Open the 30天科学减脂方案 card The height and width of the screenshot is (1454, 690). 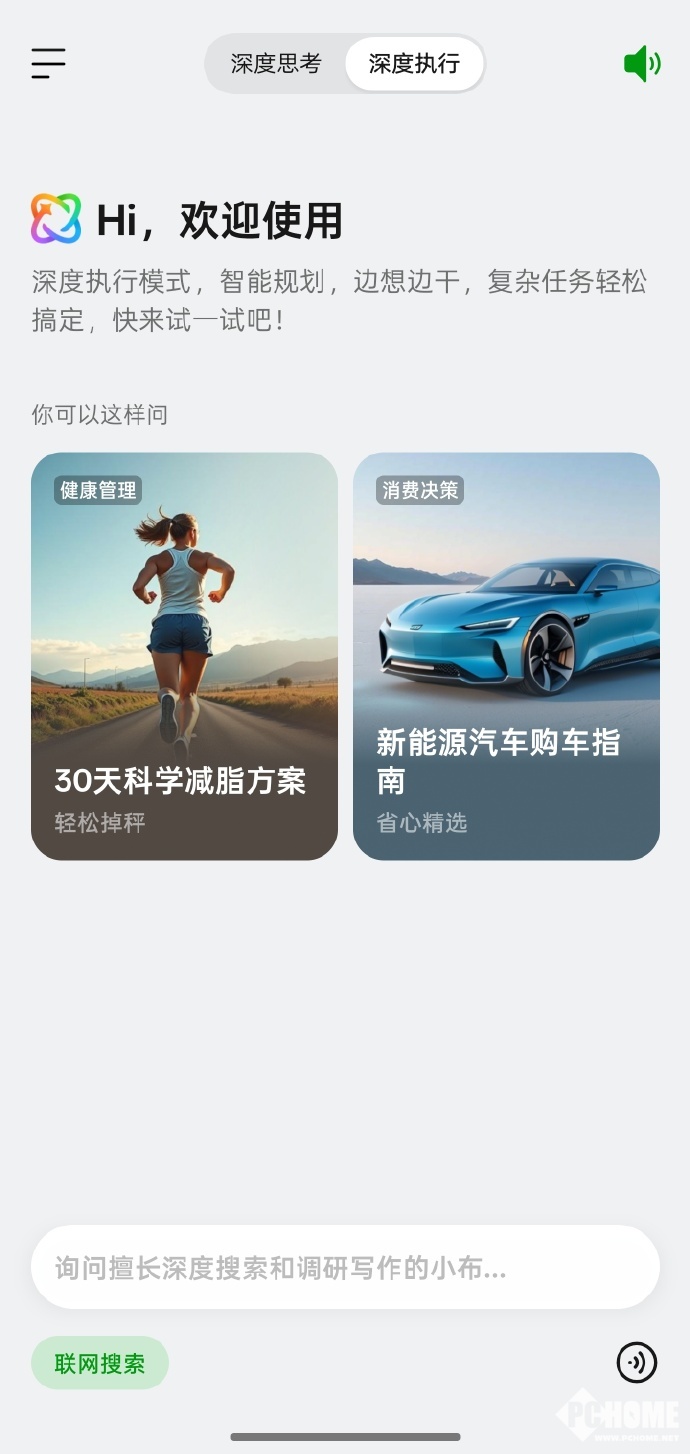[x=184, y=656]
